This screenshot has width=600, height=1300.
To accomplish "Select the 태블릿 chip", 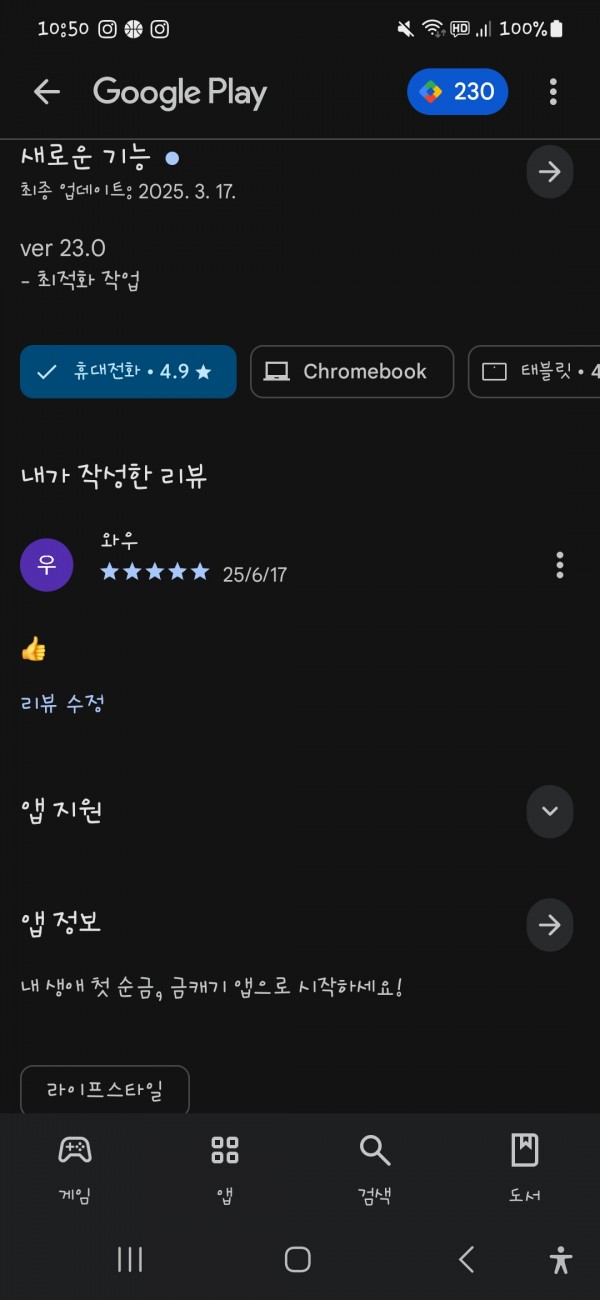I will pyautogui.click(x=534, y=372).
